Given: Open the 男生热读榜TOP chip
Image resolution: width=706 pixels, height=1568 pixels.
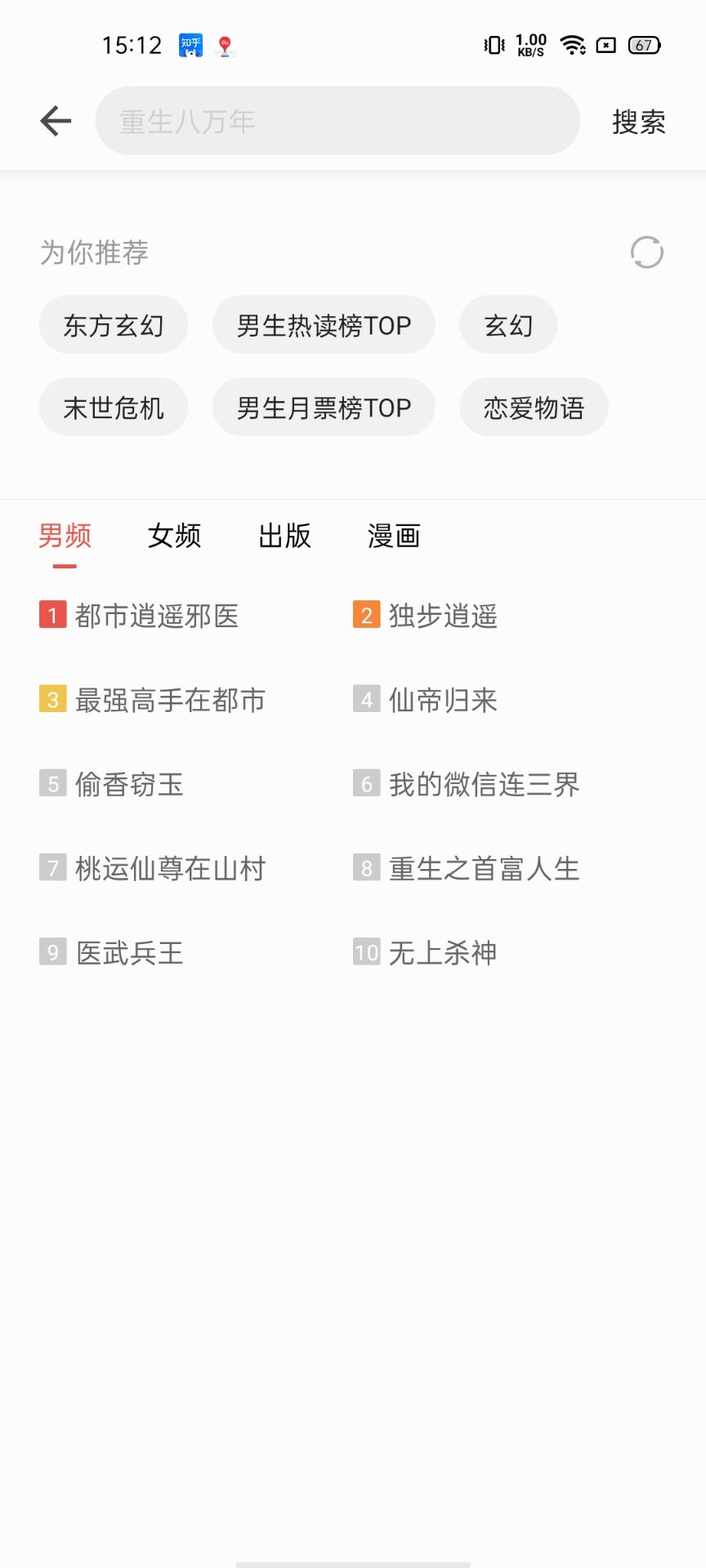Looking at the screenshot, I should 324,325.
